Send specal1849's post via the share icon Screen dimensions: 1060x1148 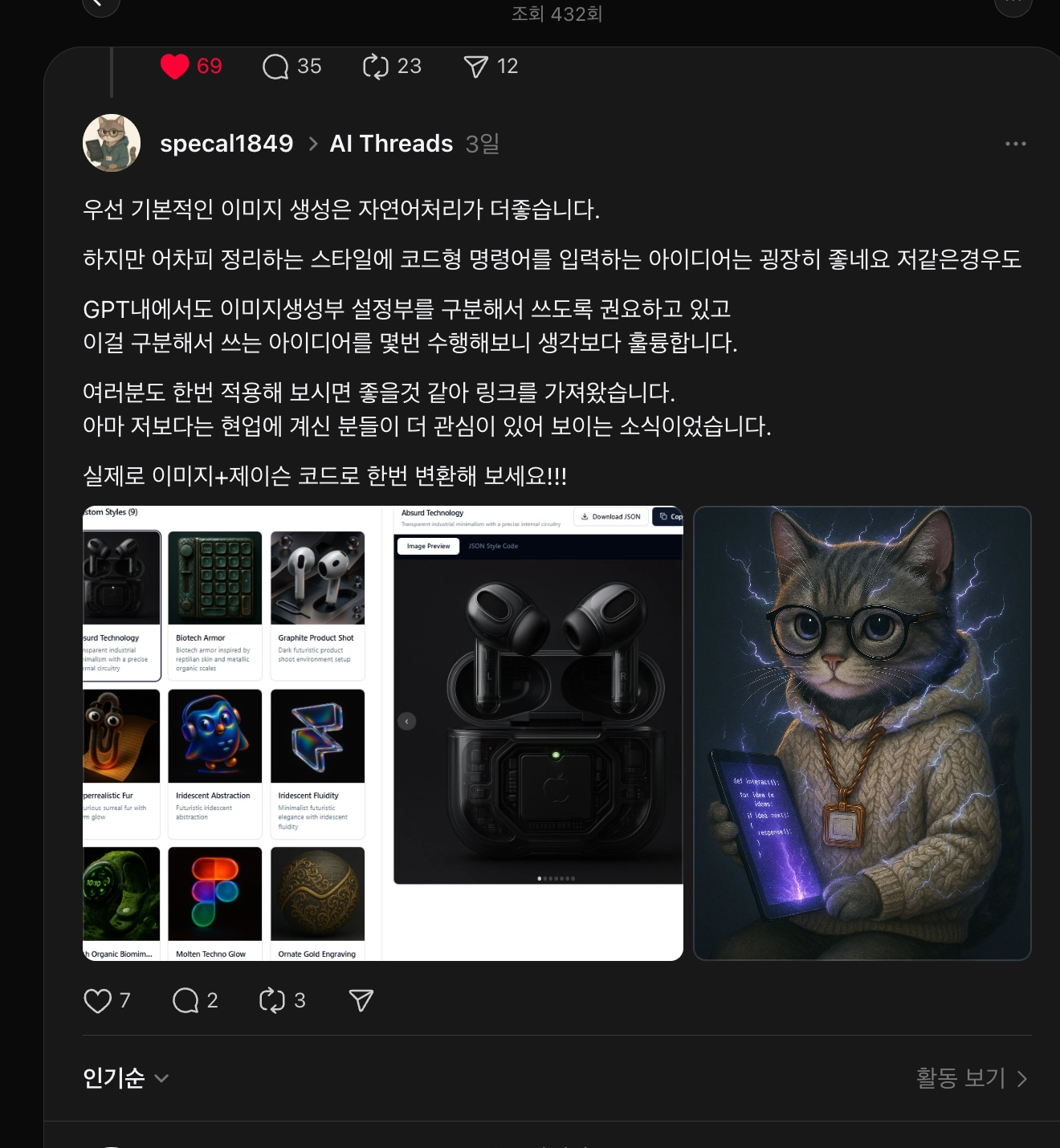[361, 1000]
